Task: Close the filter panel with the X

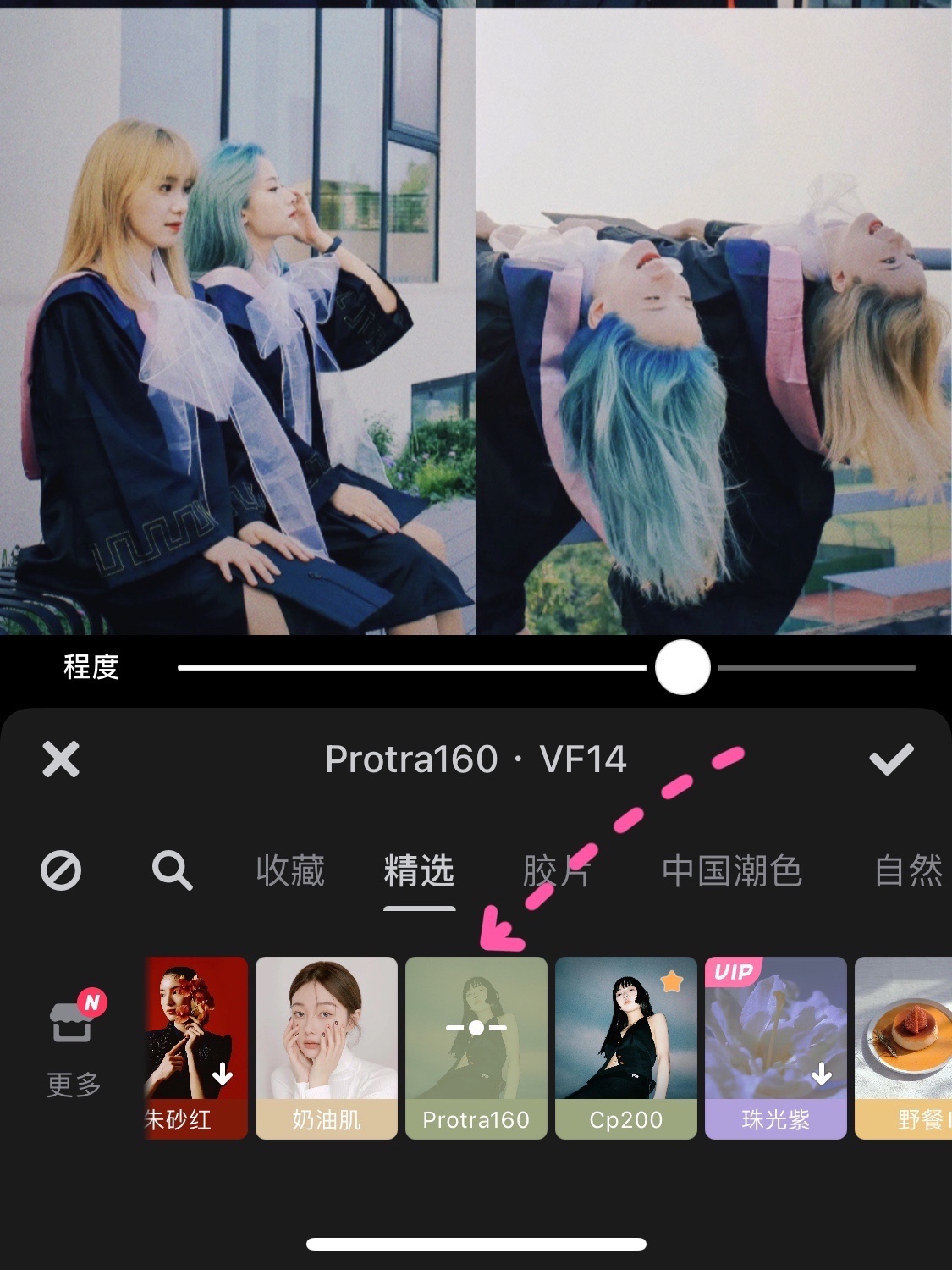Action: point(61,759)
